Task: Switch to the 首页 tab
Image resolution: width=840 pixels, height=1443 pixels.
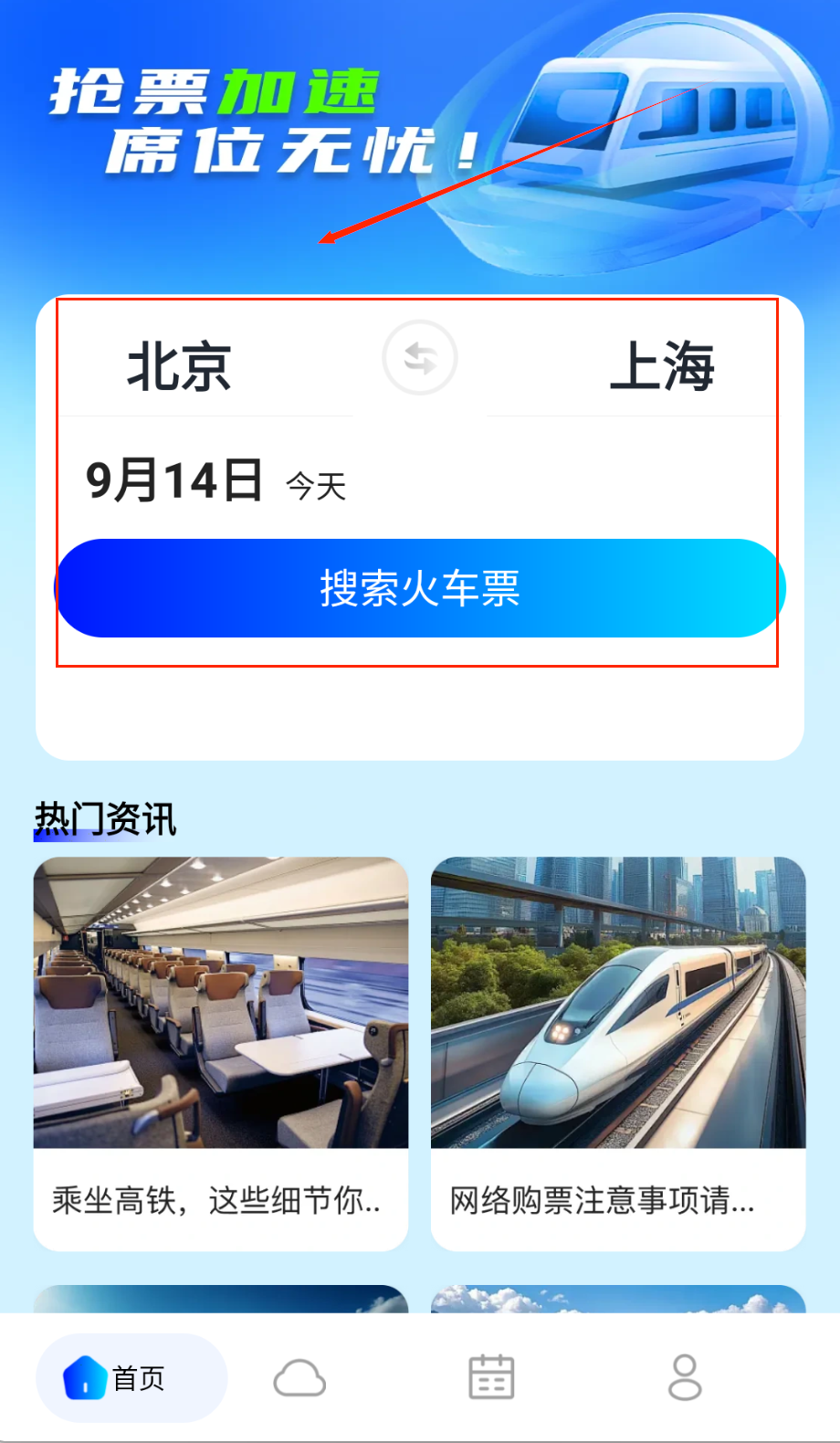Action: point(131,1377)
